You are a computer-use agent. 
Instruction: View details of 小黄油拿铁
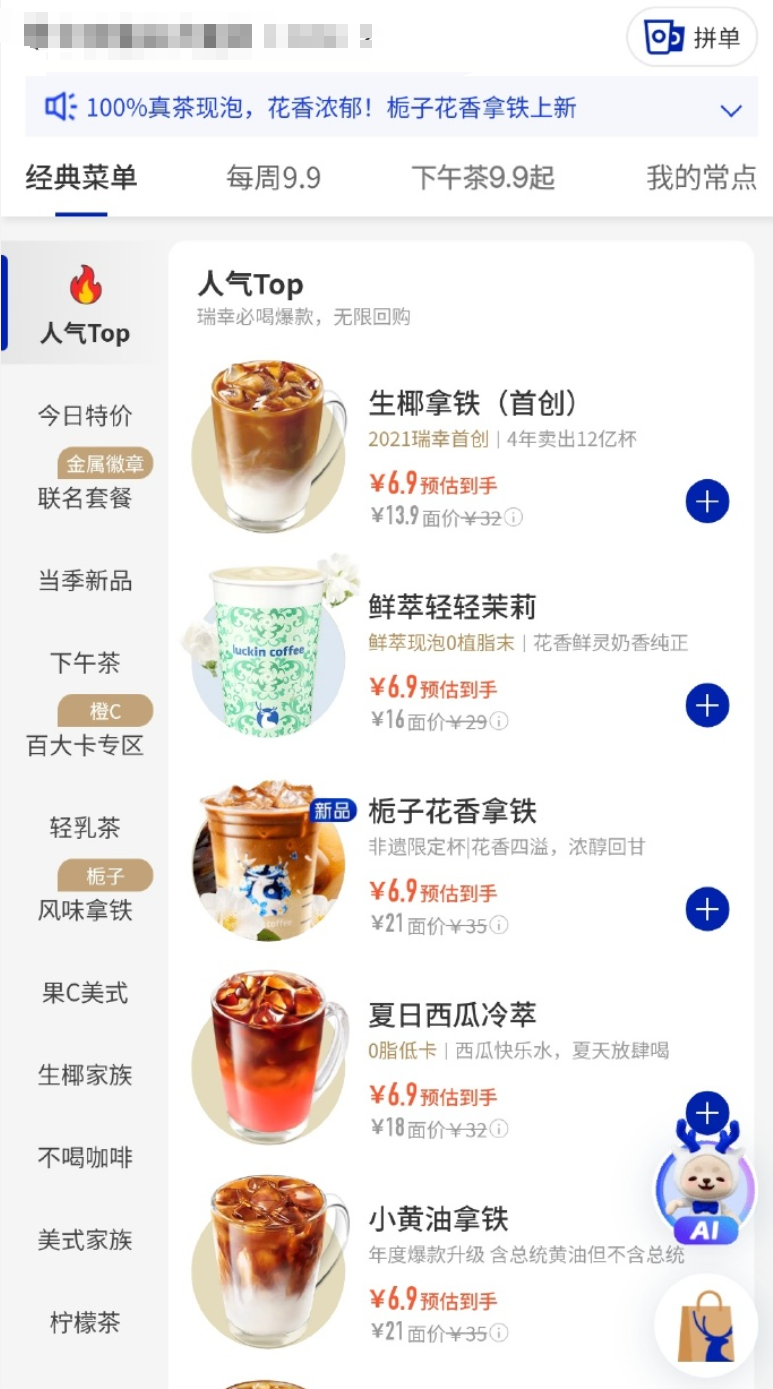pyautogui.click(x=439, y=1219)
